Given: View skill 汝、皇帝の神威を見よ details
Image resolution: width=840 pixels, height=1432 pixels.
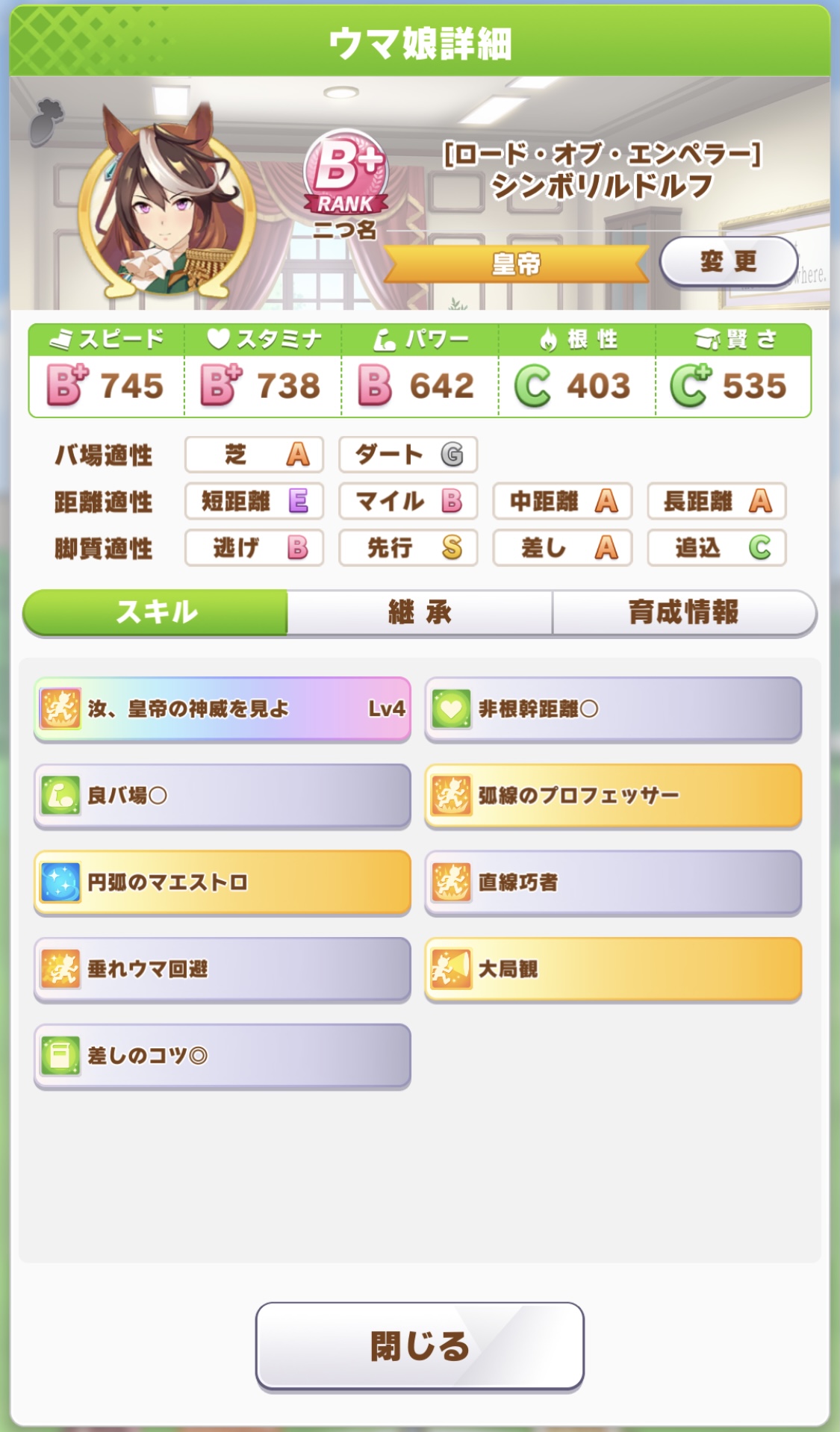Looking at the screenshot, I should point(223,709).
